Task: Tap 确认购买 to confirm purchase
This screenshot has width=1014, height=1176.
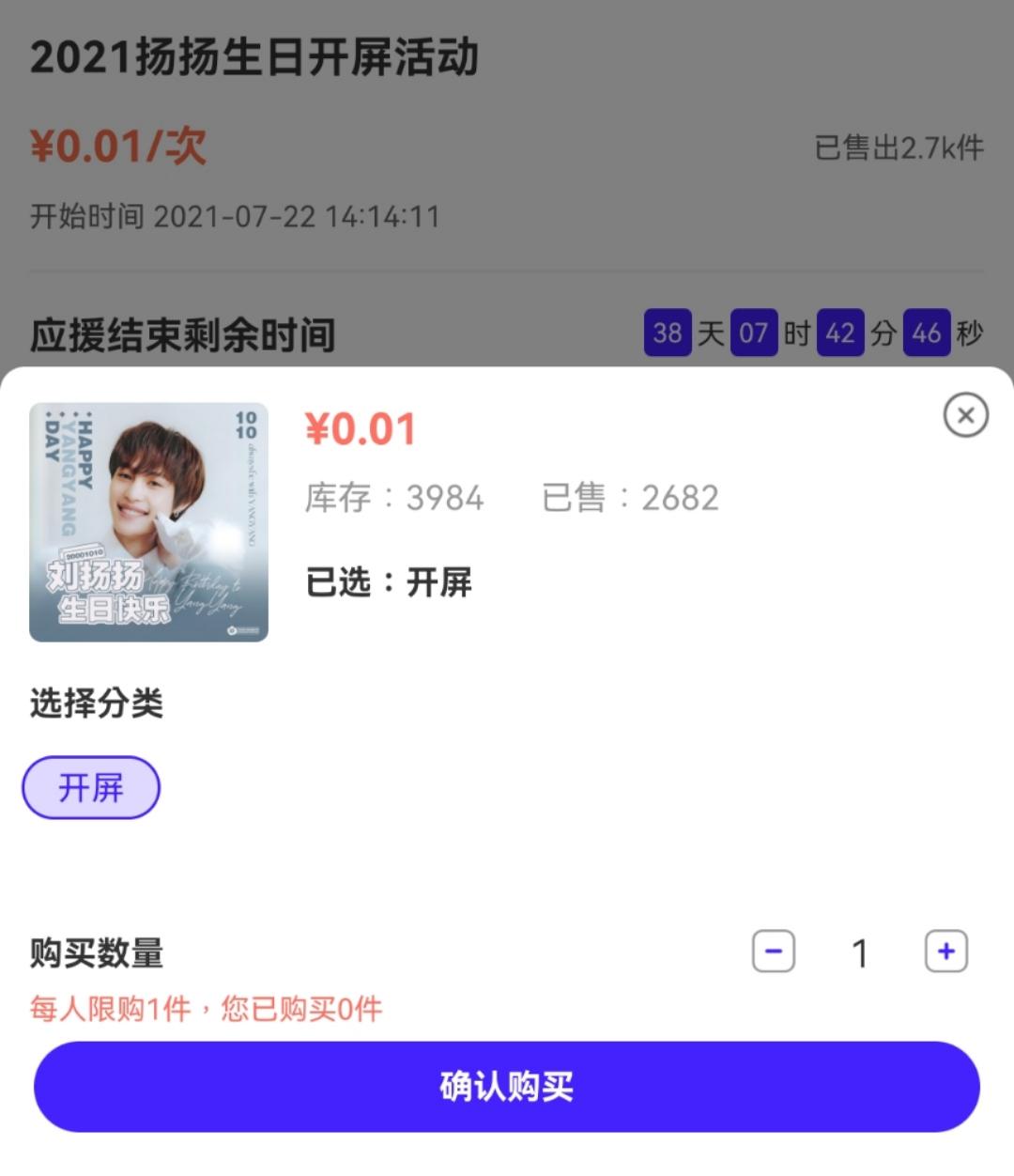Action: (507, 1087)
